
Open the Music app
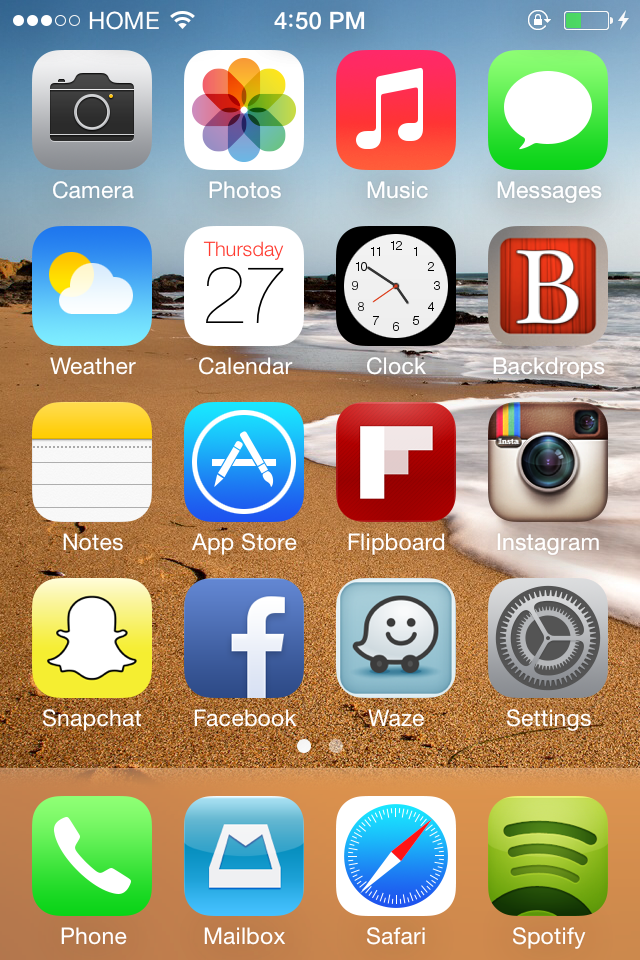(396, 110)
